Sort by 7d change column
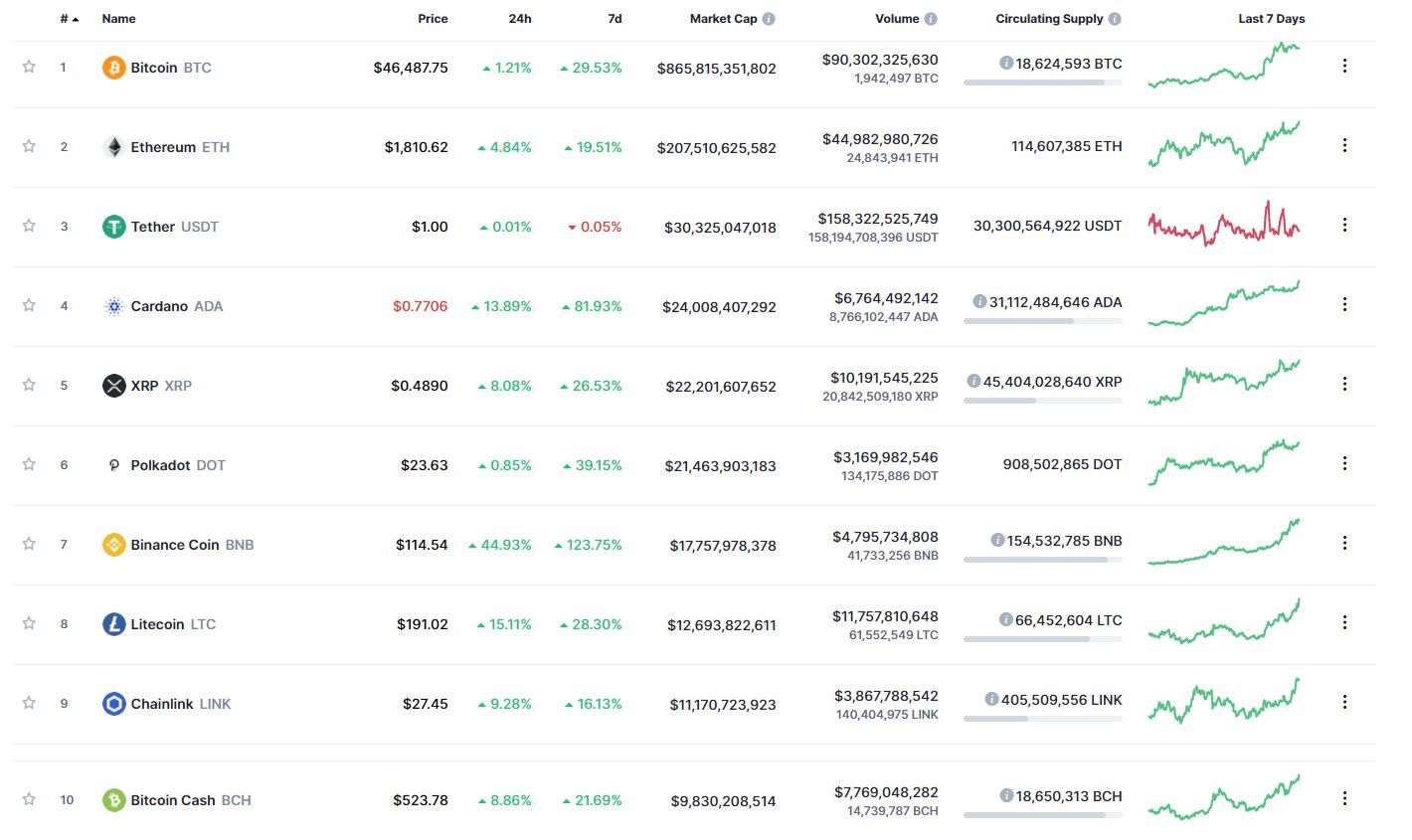1412x840 pixels. pos(615,19)
